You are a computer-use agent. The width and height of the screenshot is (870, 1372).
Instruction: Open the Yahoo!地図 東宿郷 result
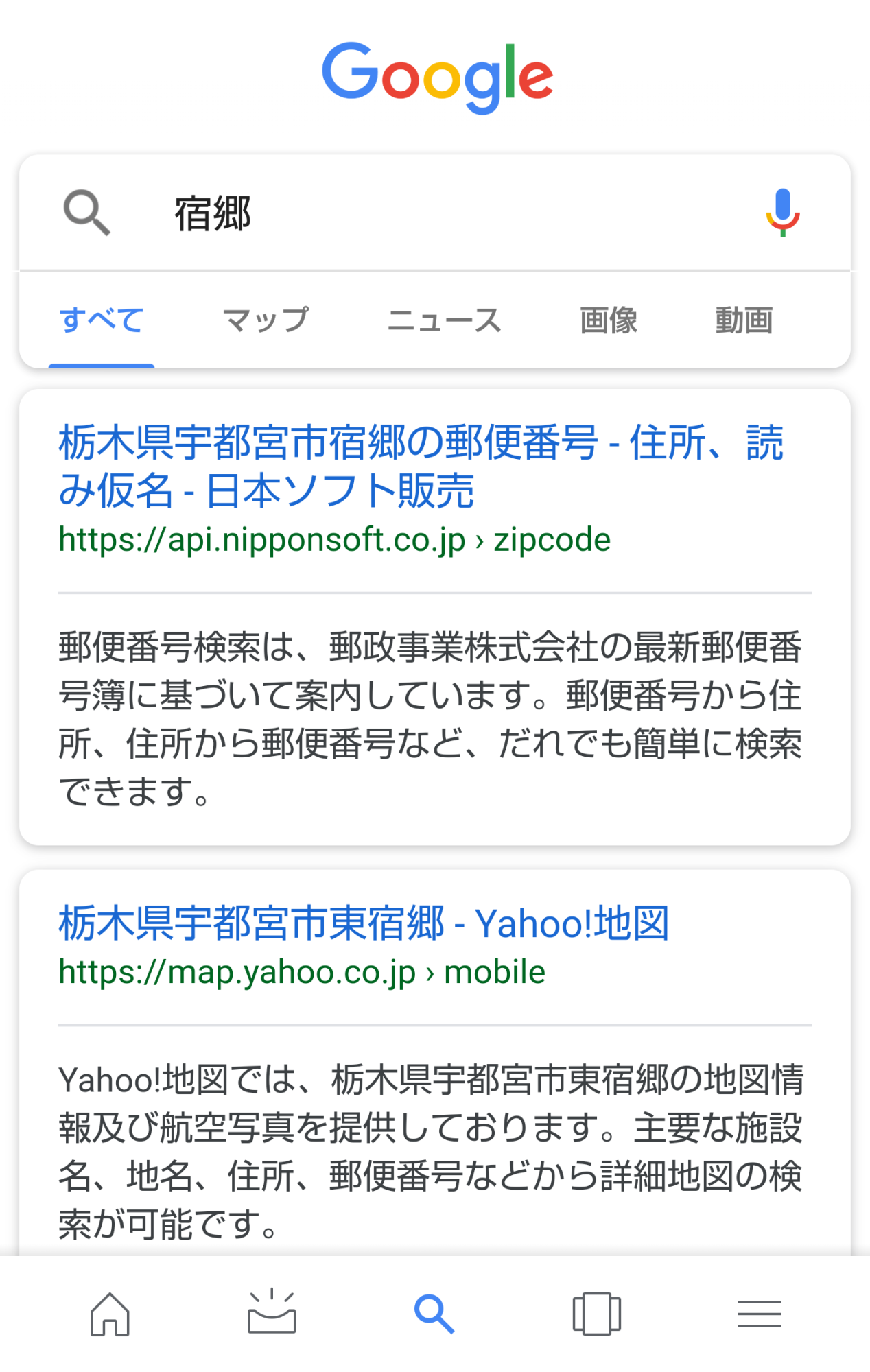[364, 923]
